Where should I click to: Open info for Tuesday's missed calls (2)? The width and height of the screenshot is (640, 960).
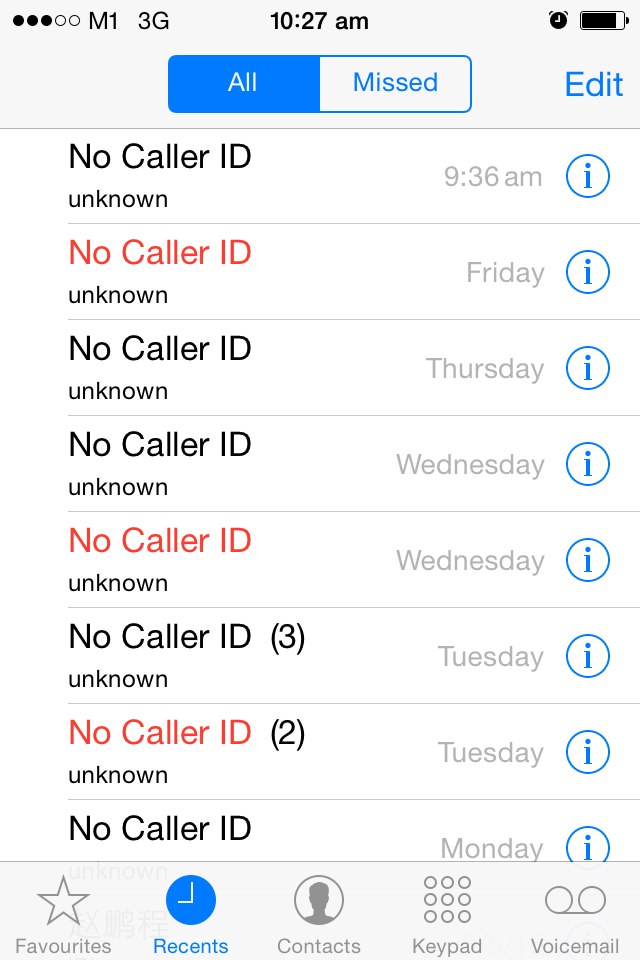(x=587, y=753)
